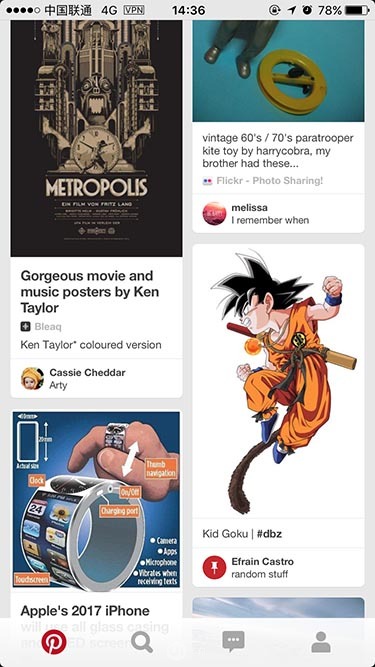
Task: Go to the profile tab
Action: [321, 642]
